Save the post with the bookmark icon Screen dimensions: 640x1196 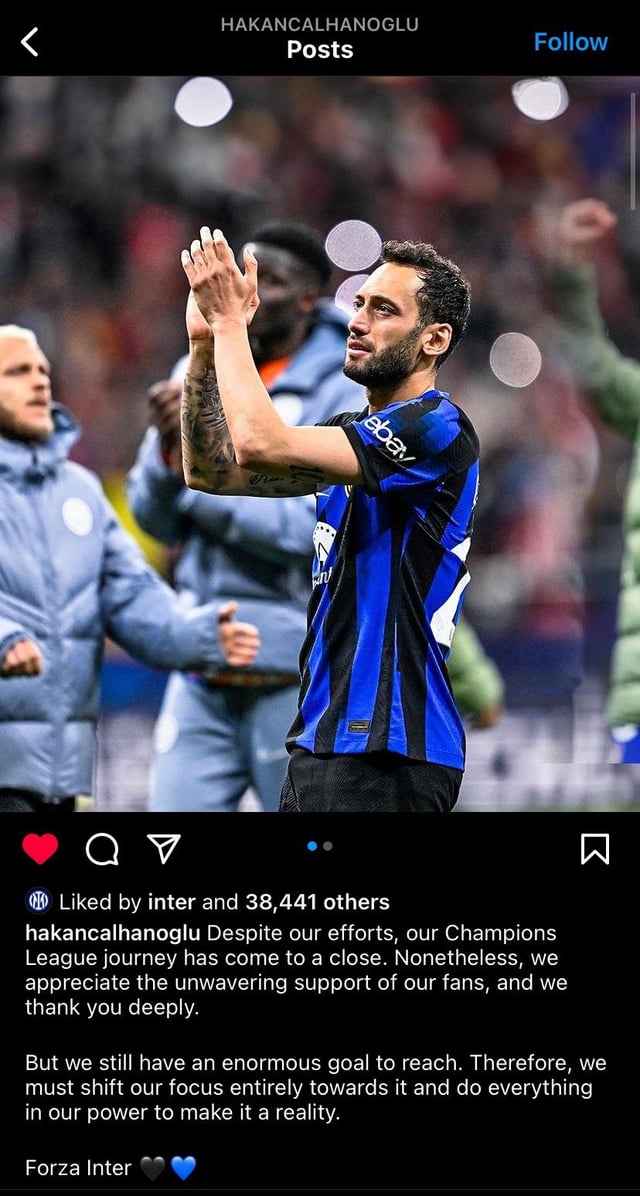point(594,849)
